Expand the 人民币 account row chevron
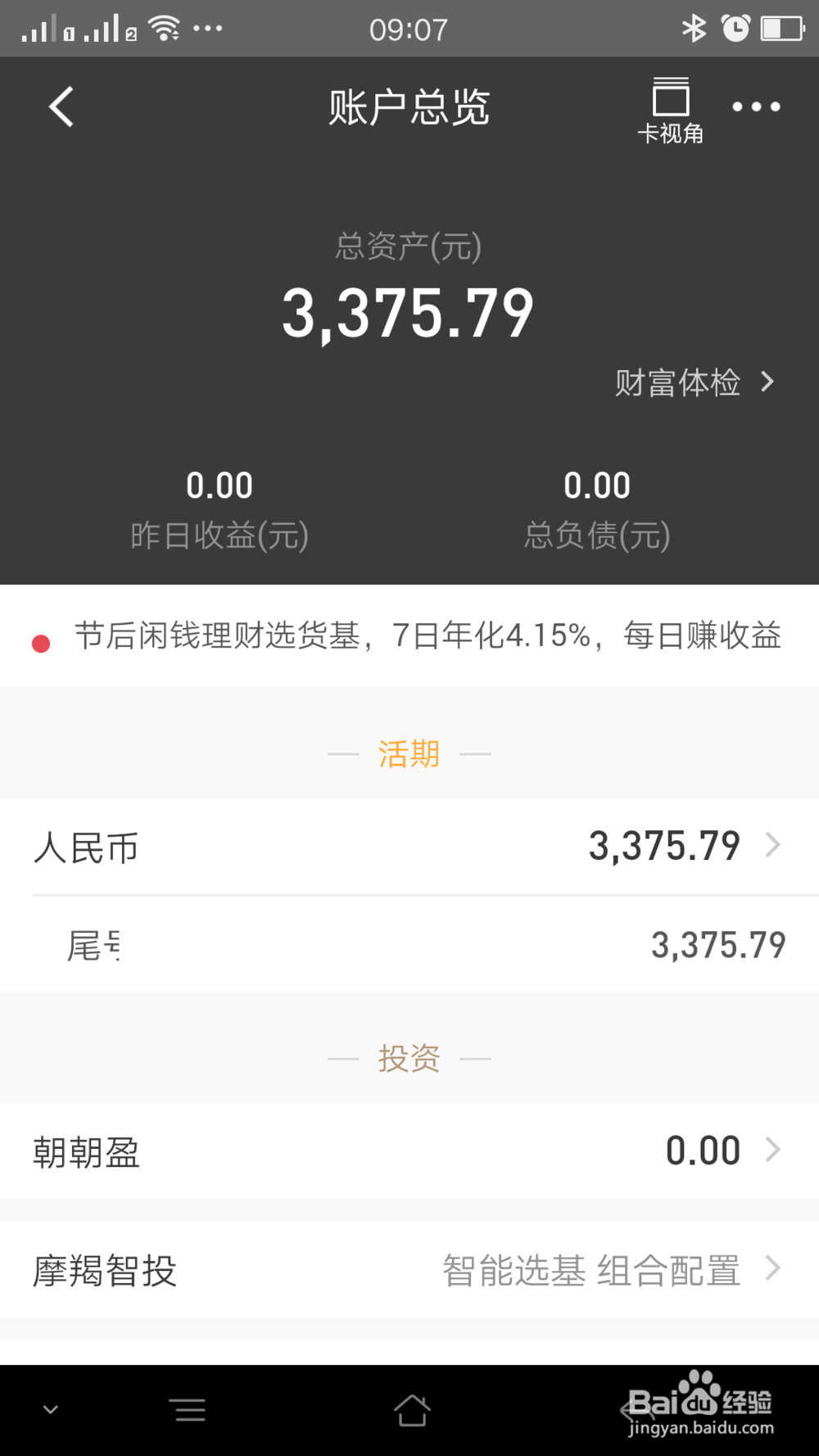 (773, 845)
